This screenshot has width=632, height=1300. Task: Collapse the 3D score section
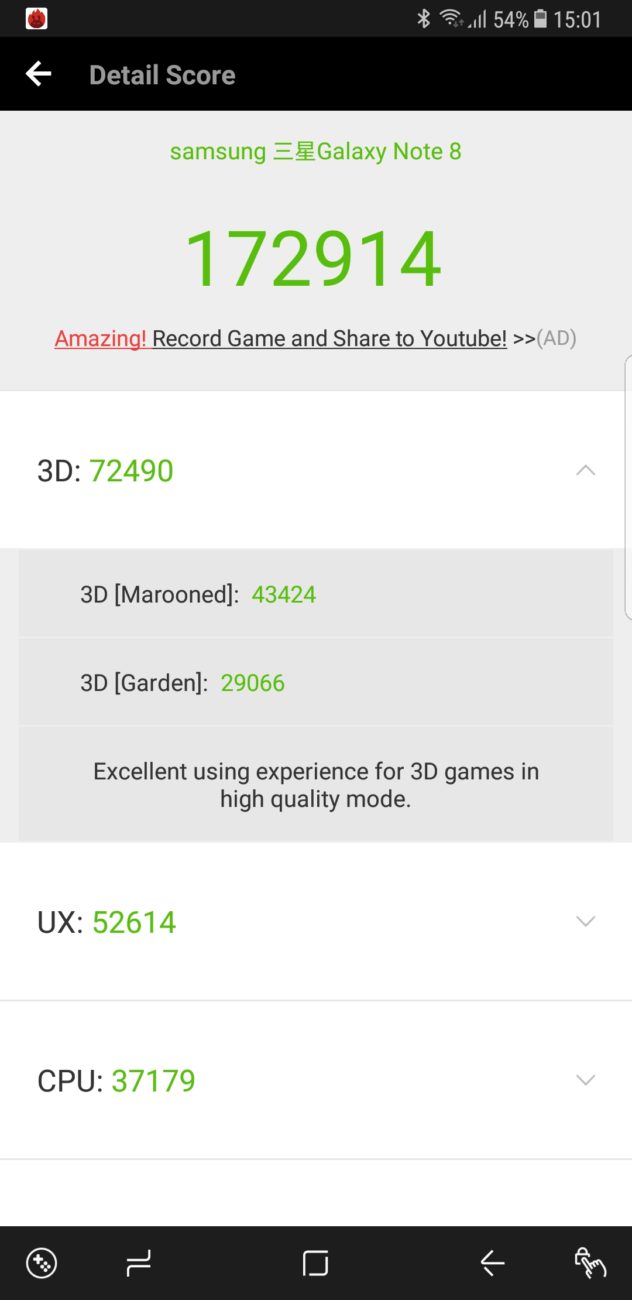pos(586,470)
